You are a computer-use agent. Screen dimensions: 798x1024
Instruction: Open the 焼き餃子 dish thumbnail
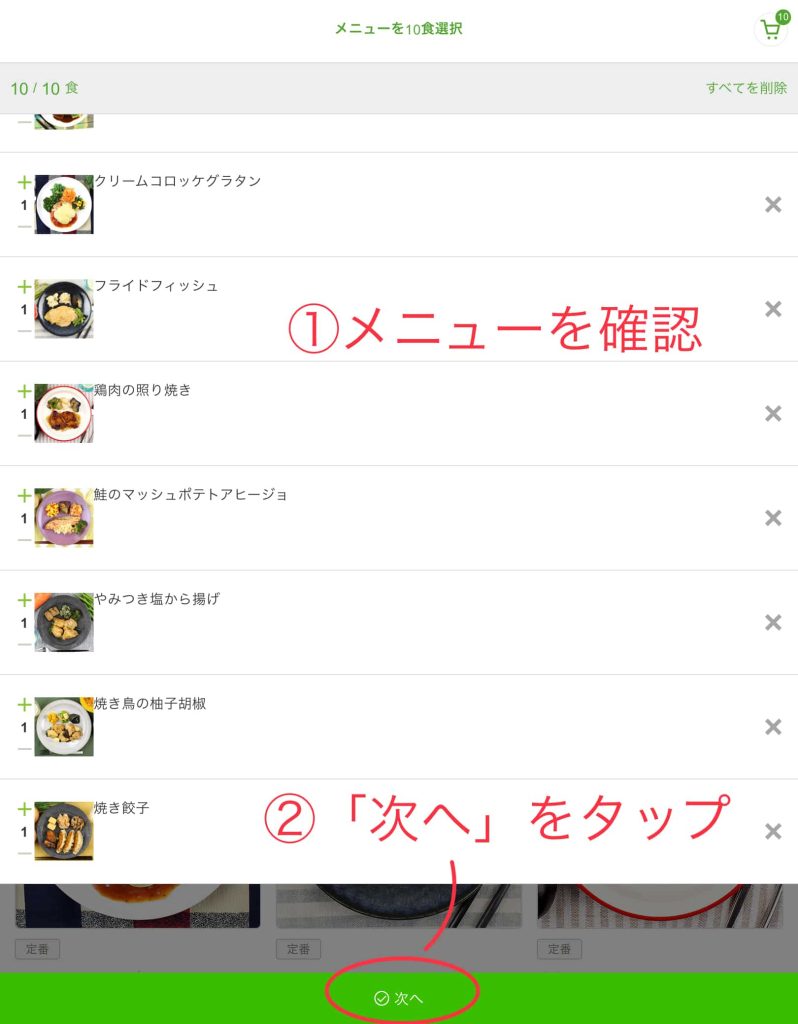[62, 831]
